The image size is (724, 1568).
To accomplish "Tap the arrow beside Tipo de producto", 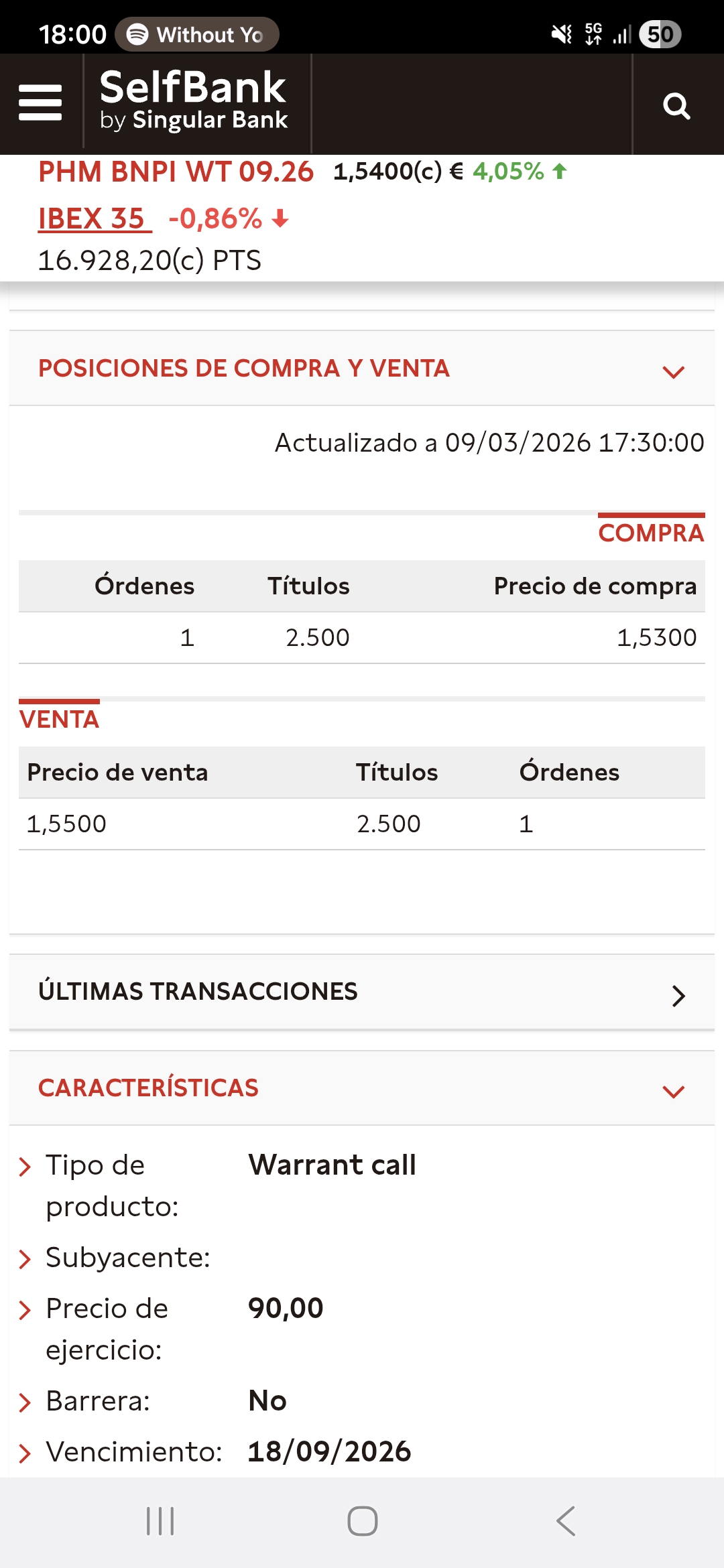I will tap(25, 1165).
